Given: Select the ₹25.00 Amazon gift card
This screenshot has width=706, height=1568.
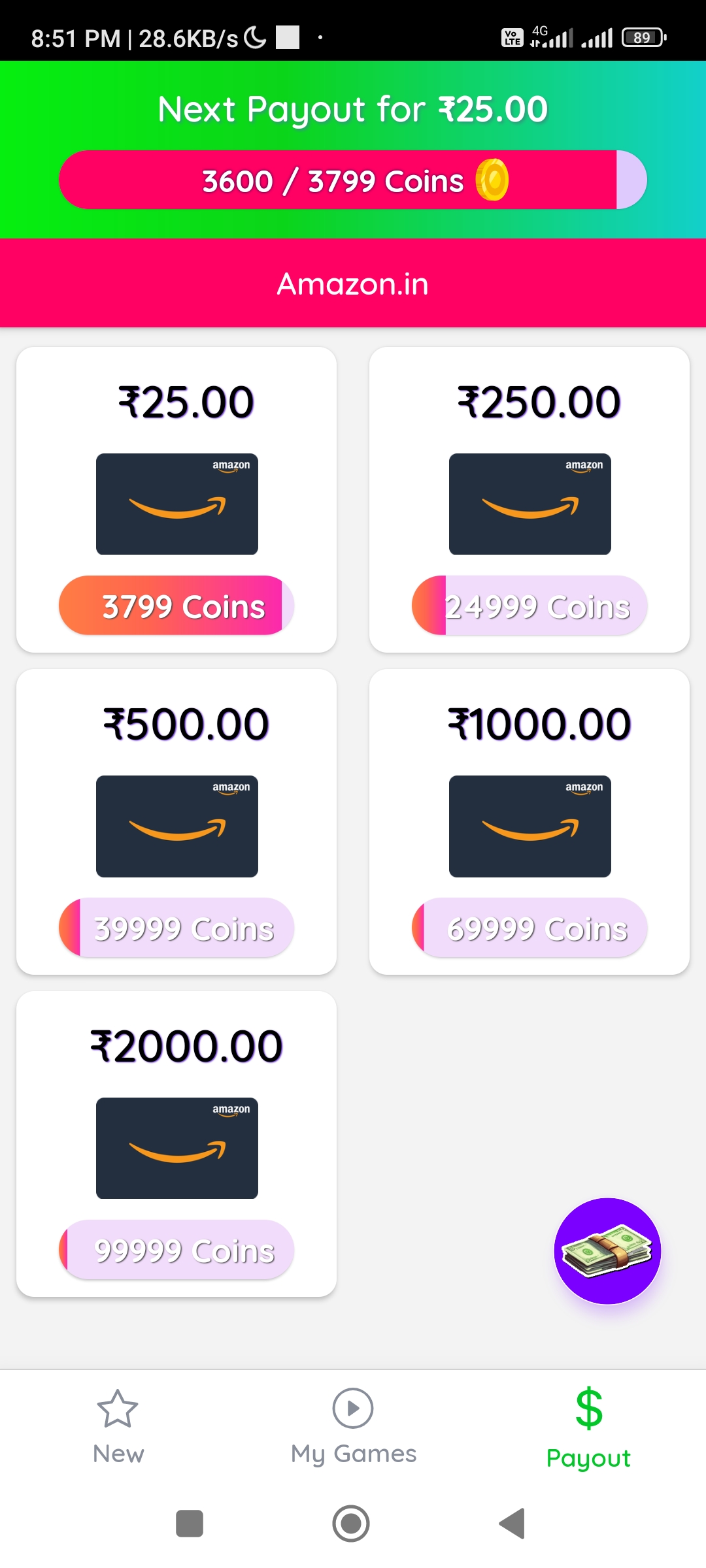Looking at the screenshot, I should pos(176,500).
